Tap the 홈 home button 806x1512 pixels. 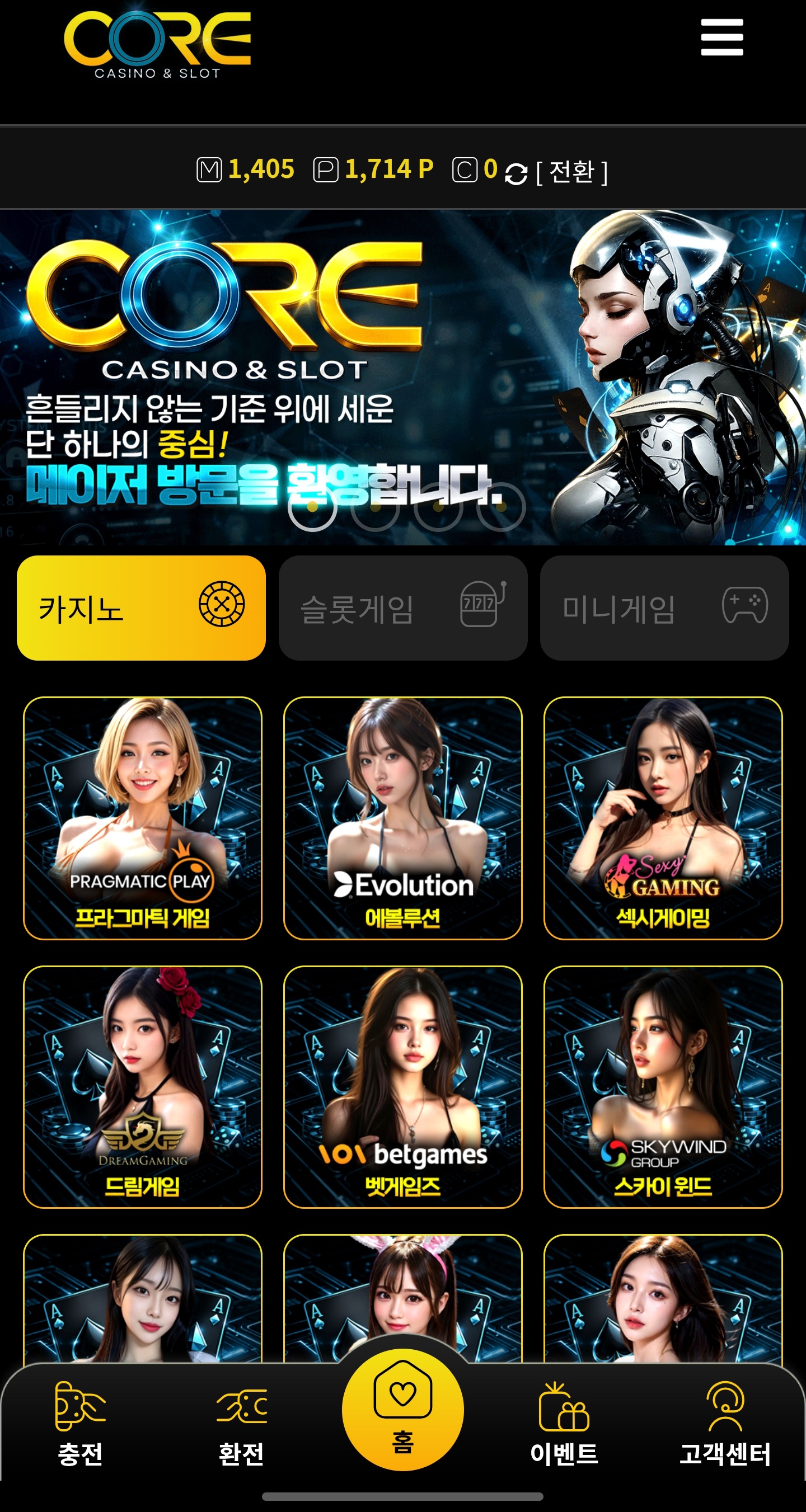(402, 1410)
